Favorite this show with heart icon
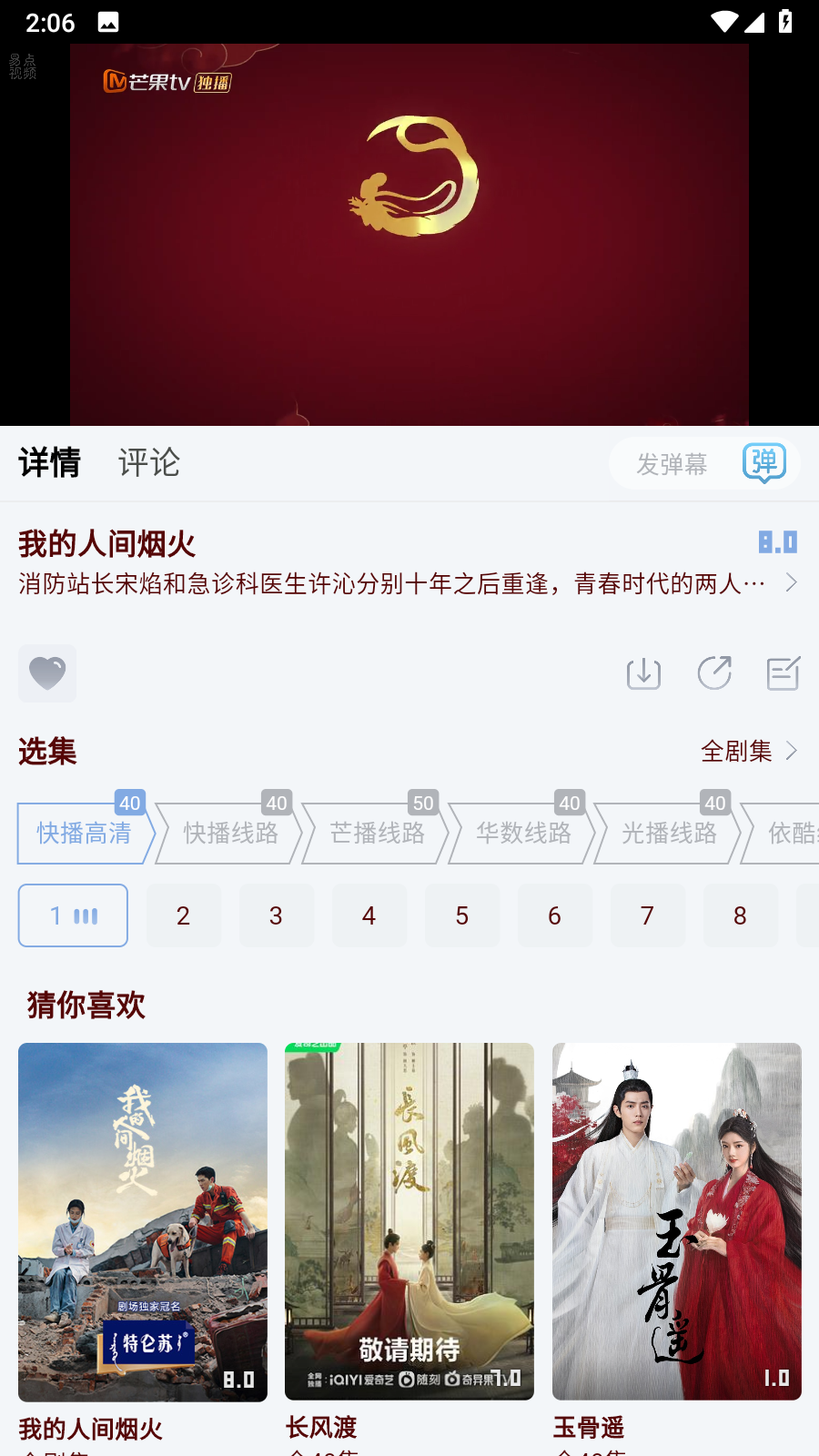 click(x=47, y=673)
